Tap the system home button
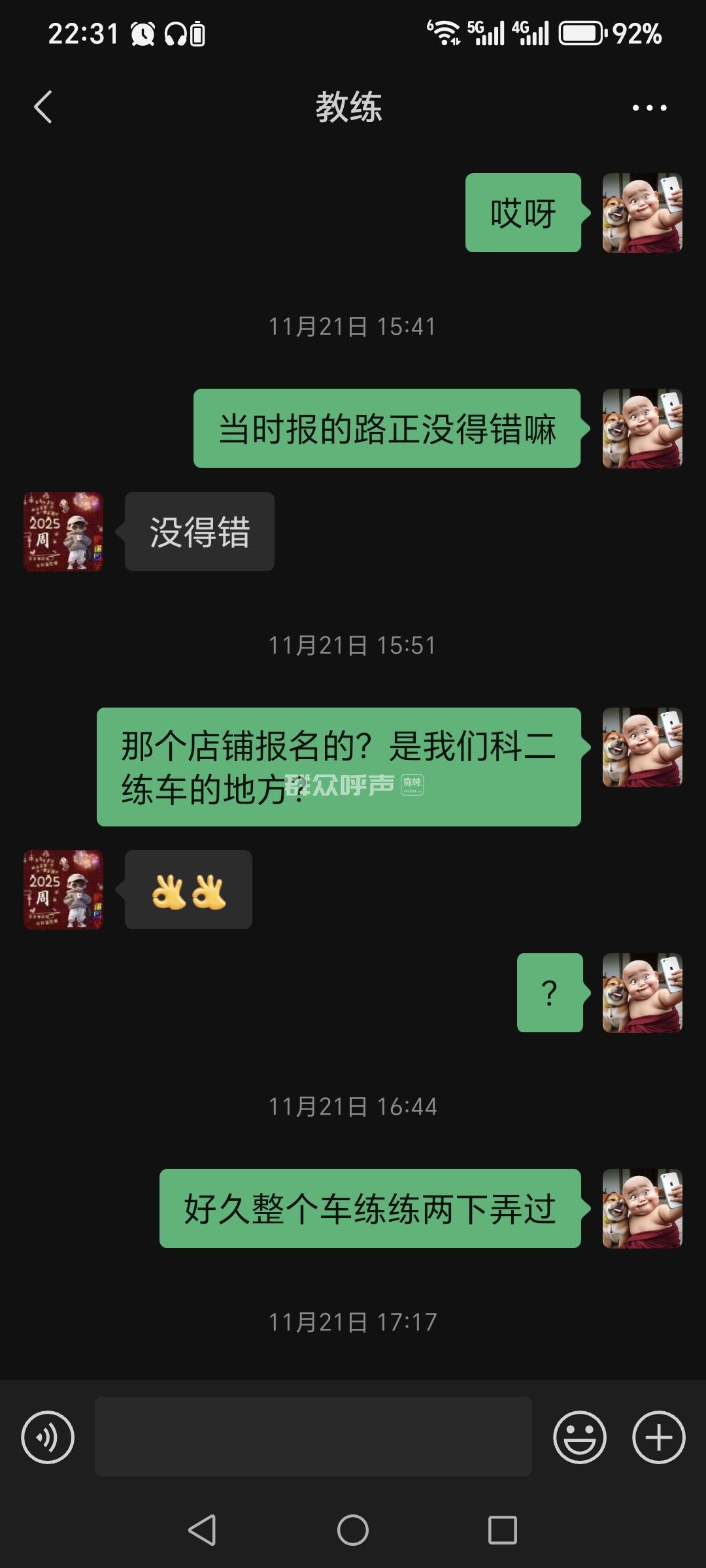Image resolution: width=706 pixels, height=1568 pixels. coord(353,1530)
